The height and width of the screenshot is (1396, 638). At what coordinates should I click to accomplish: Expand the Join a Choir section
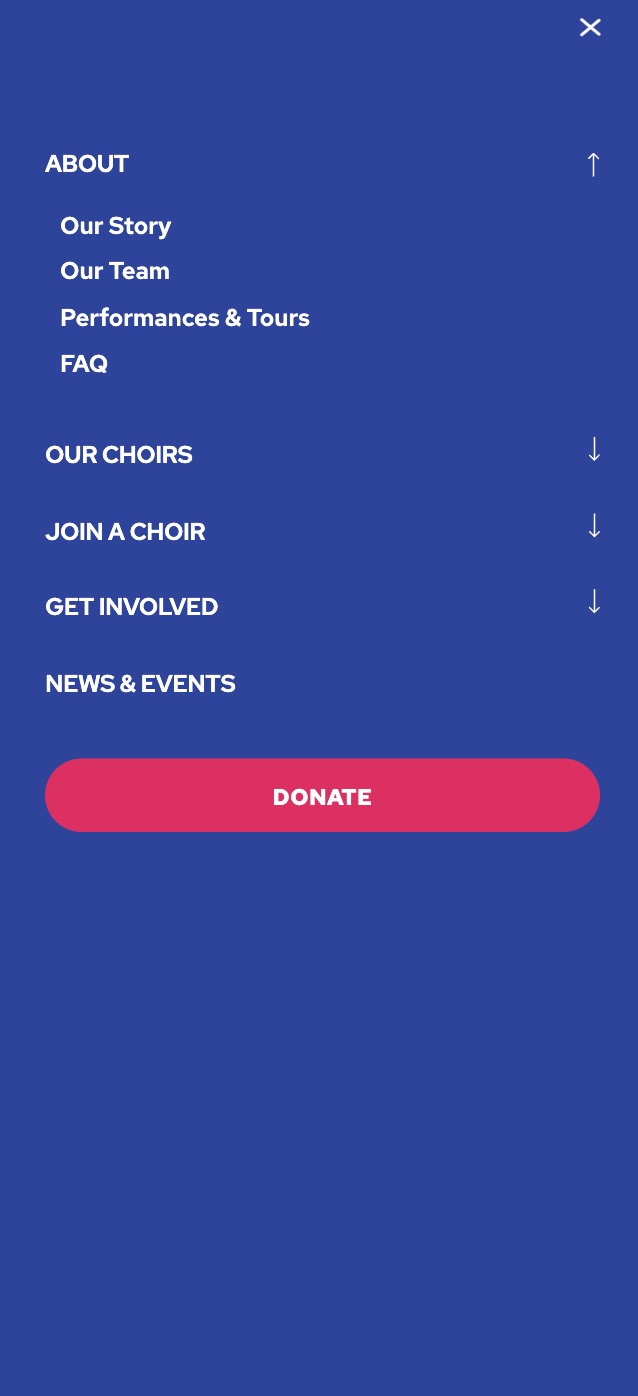pyautogui.click(x=594, y=526)
